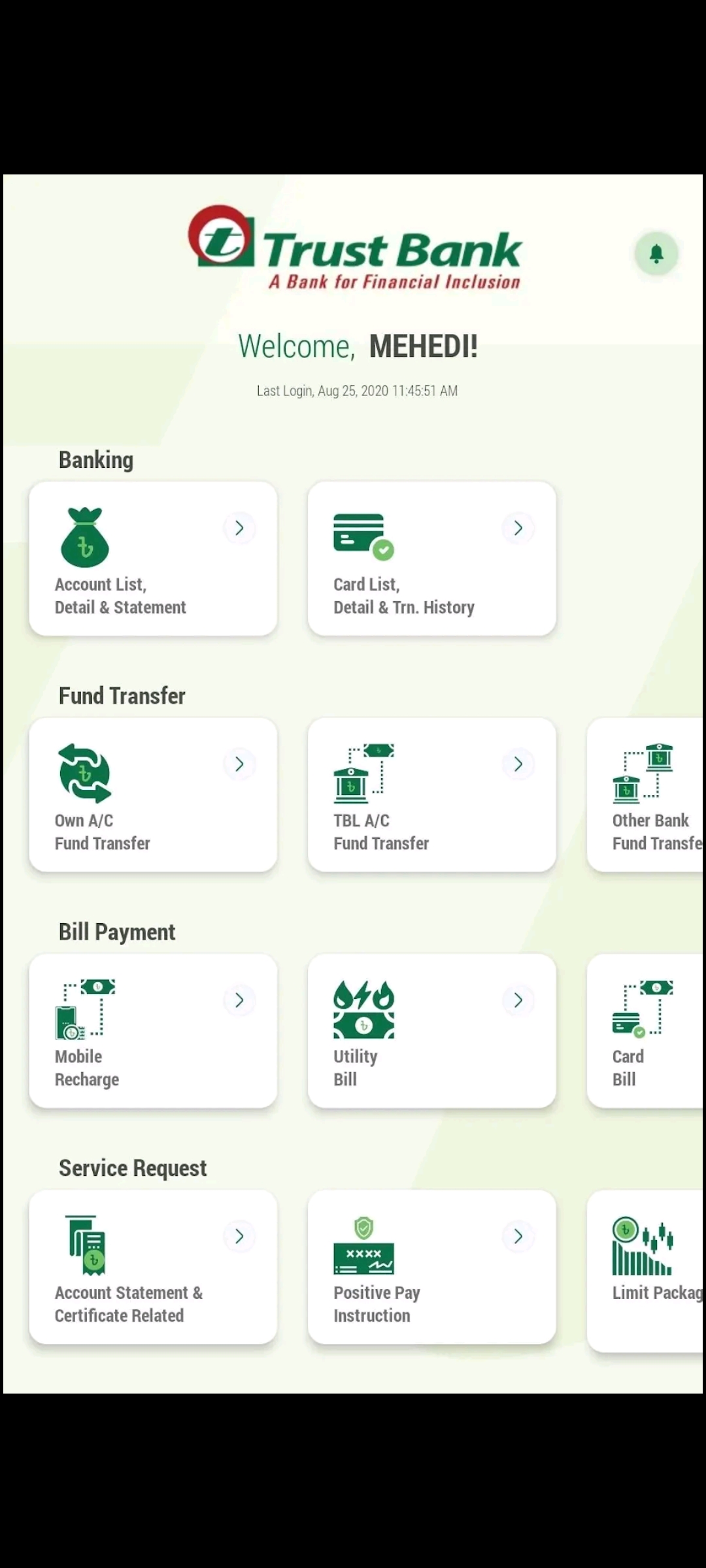Open Mobile Recharge

pyautogui.click(x=153, y=1031)
